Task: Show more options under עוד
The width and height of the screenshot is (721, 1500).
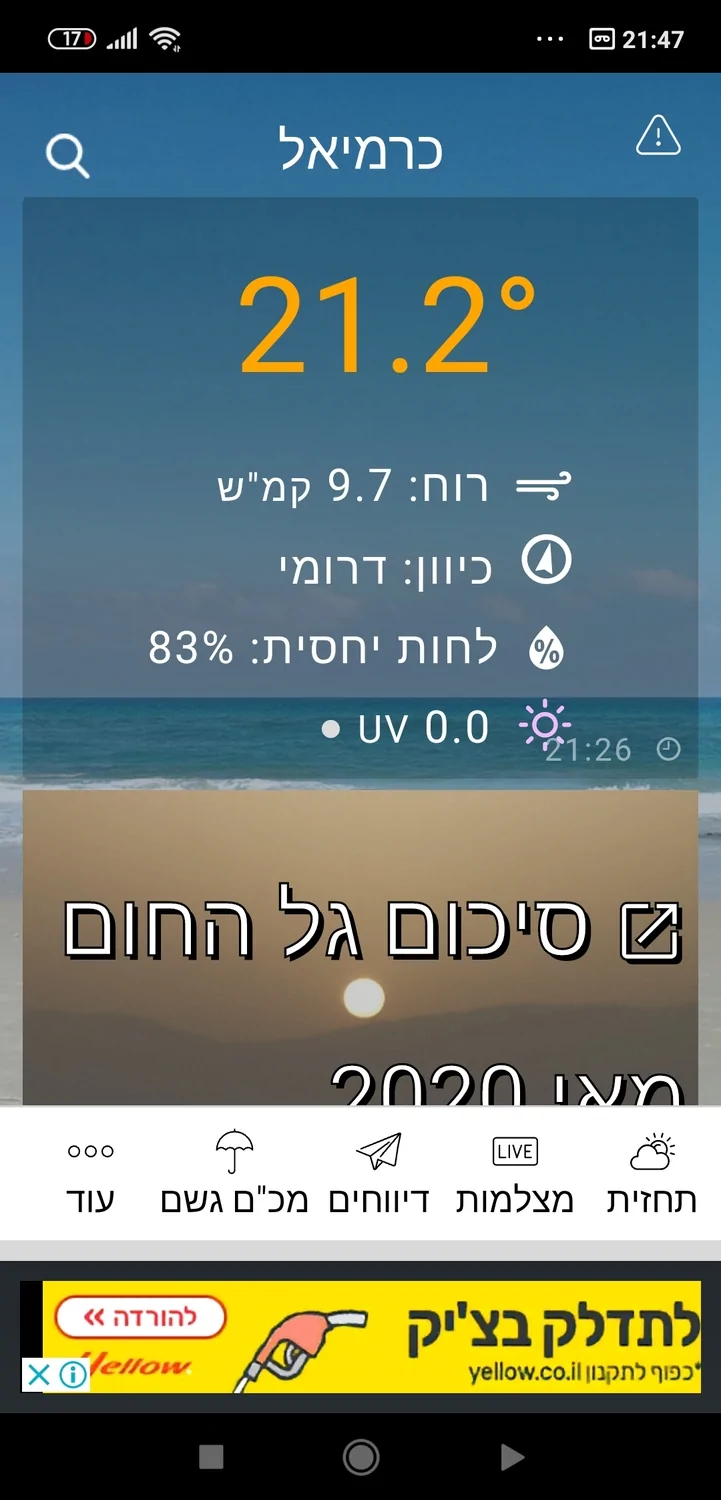Action: click(x=91, y=1173)
